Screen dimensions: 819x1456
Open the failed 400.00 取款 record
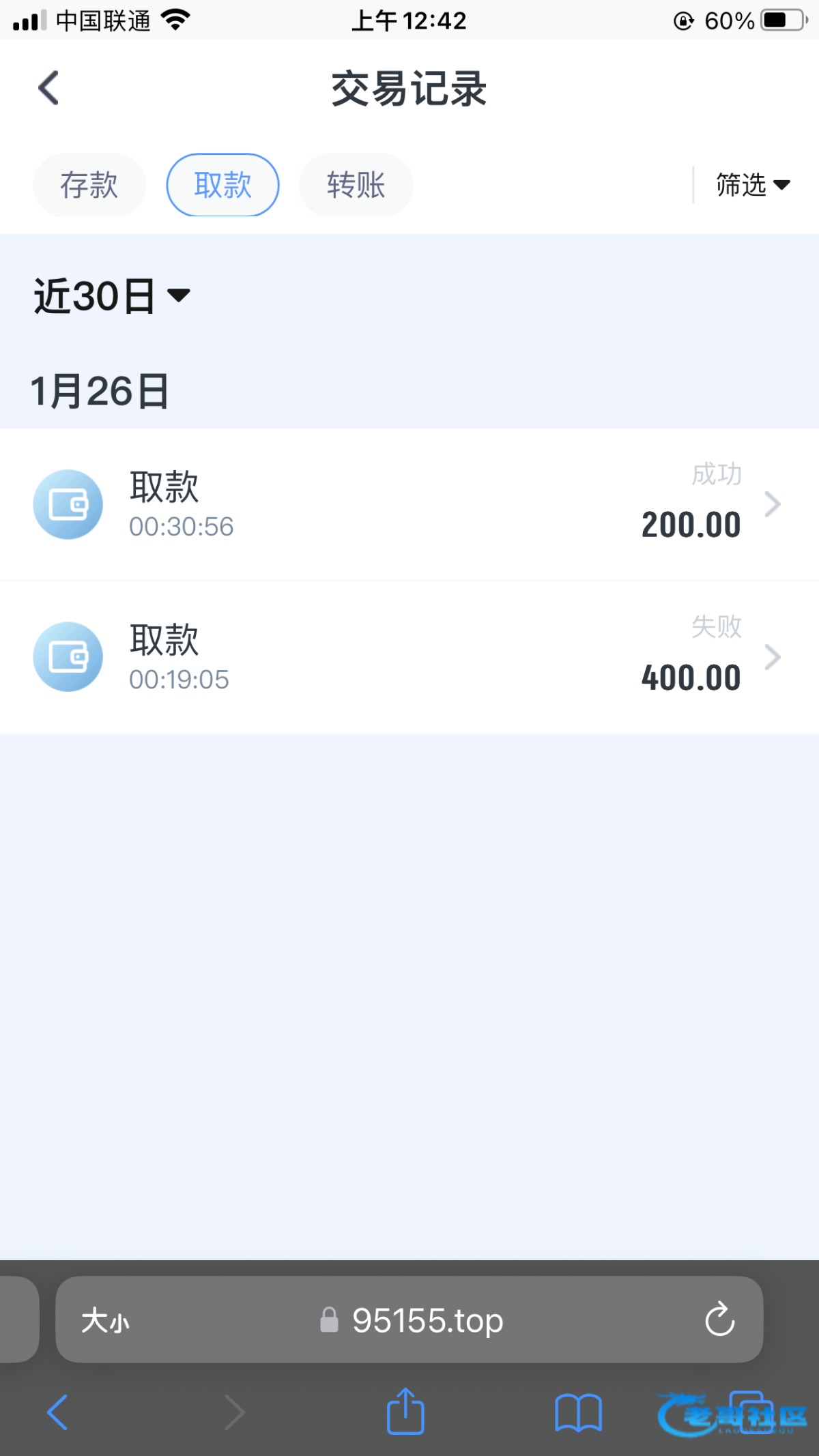(409, 657)
